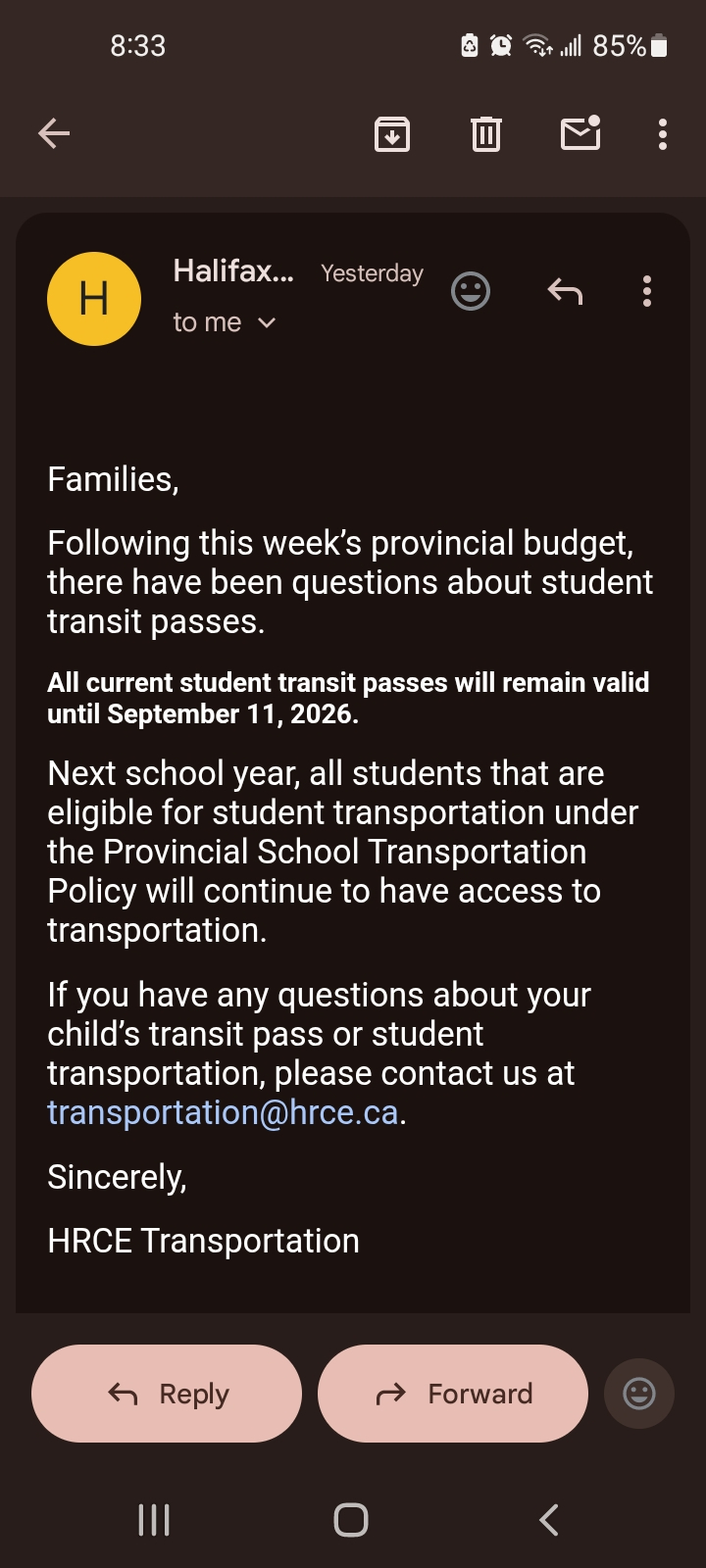The height and width of the screenshot is (1568, 706).
Task: Mark this email as unread
Action: (x=580, y=133)
